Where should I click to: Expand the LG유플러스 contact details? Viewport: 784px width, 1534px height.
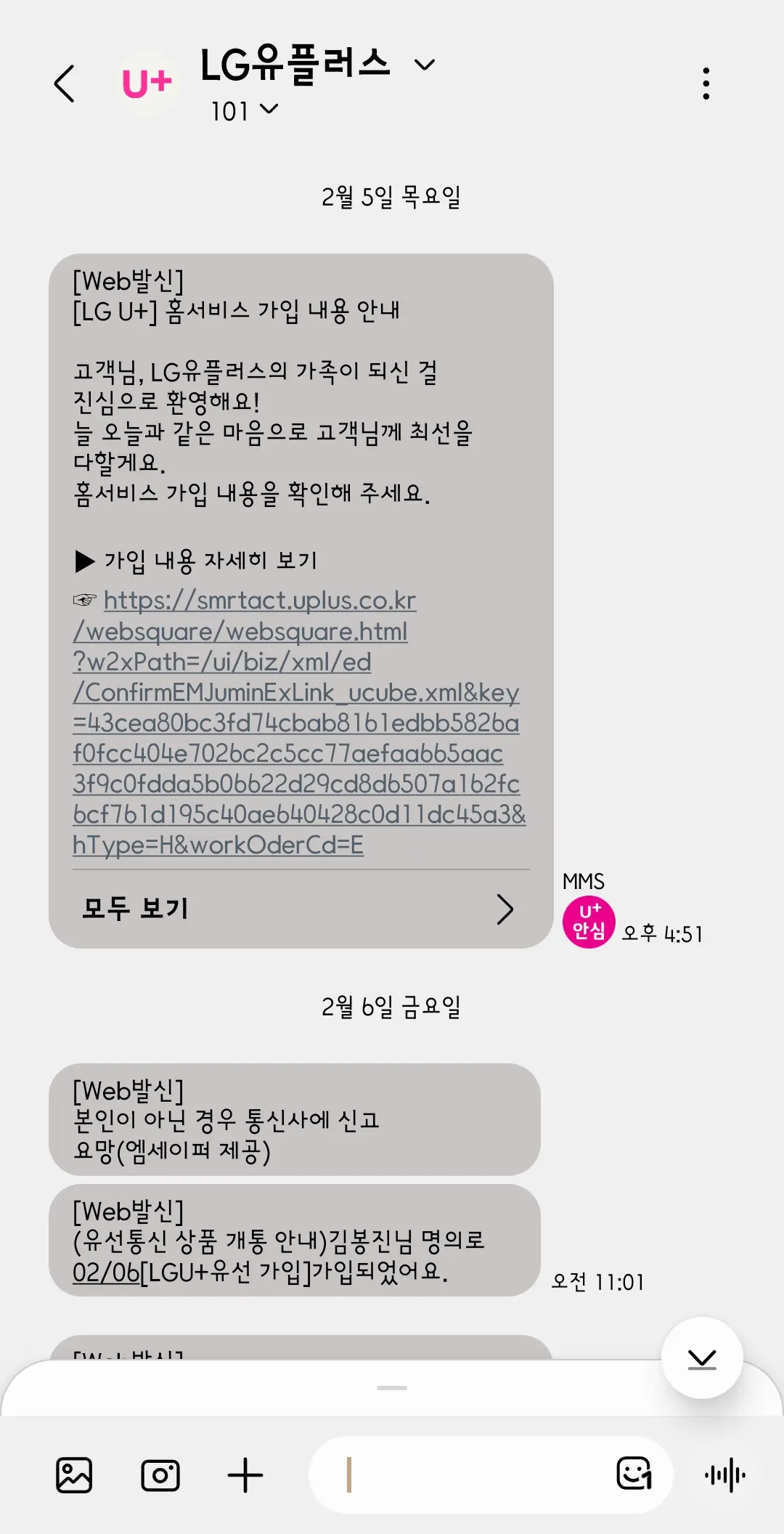click(x=425, y=65)
